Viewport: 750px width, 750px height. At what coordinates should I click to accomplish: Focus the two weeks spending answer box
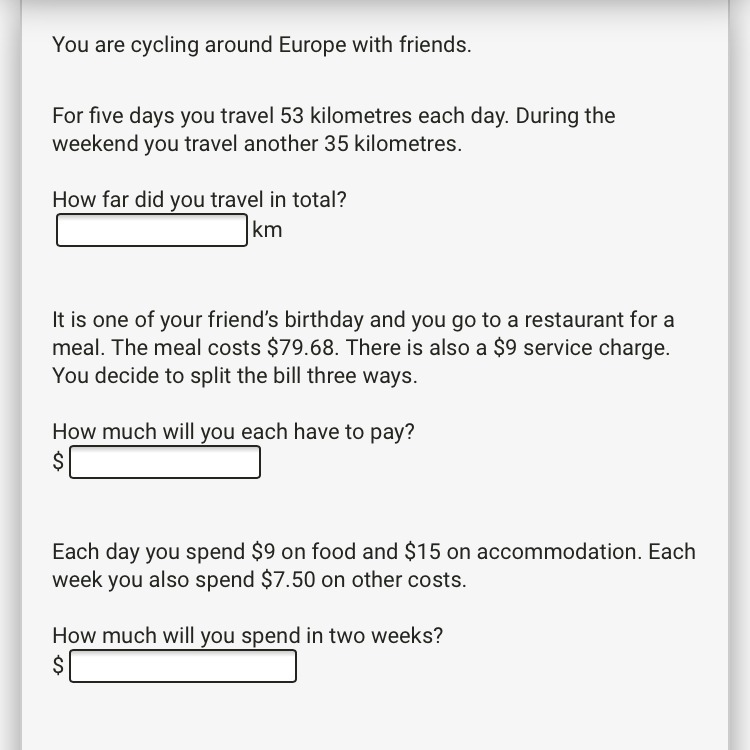[x=183, y=666]
